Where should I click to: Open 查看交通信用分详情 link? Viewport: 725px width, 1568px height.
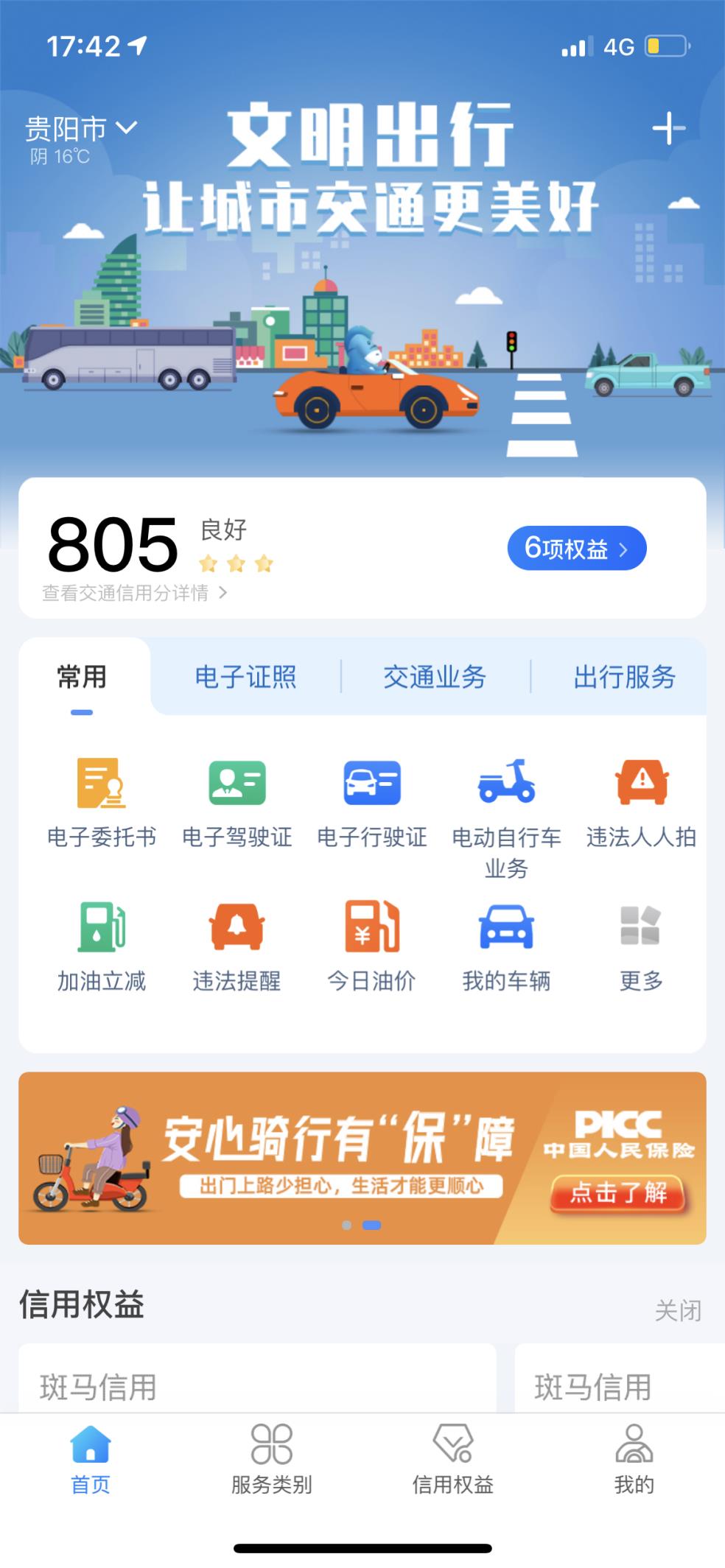click(x=134, y=593)
